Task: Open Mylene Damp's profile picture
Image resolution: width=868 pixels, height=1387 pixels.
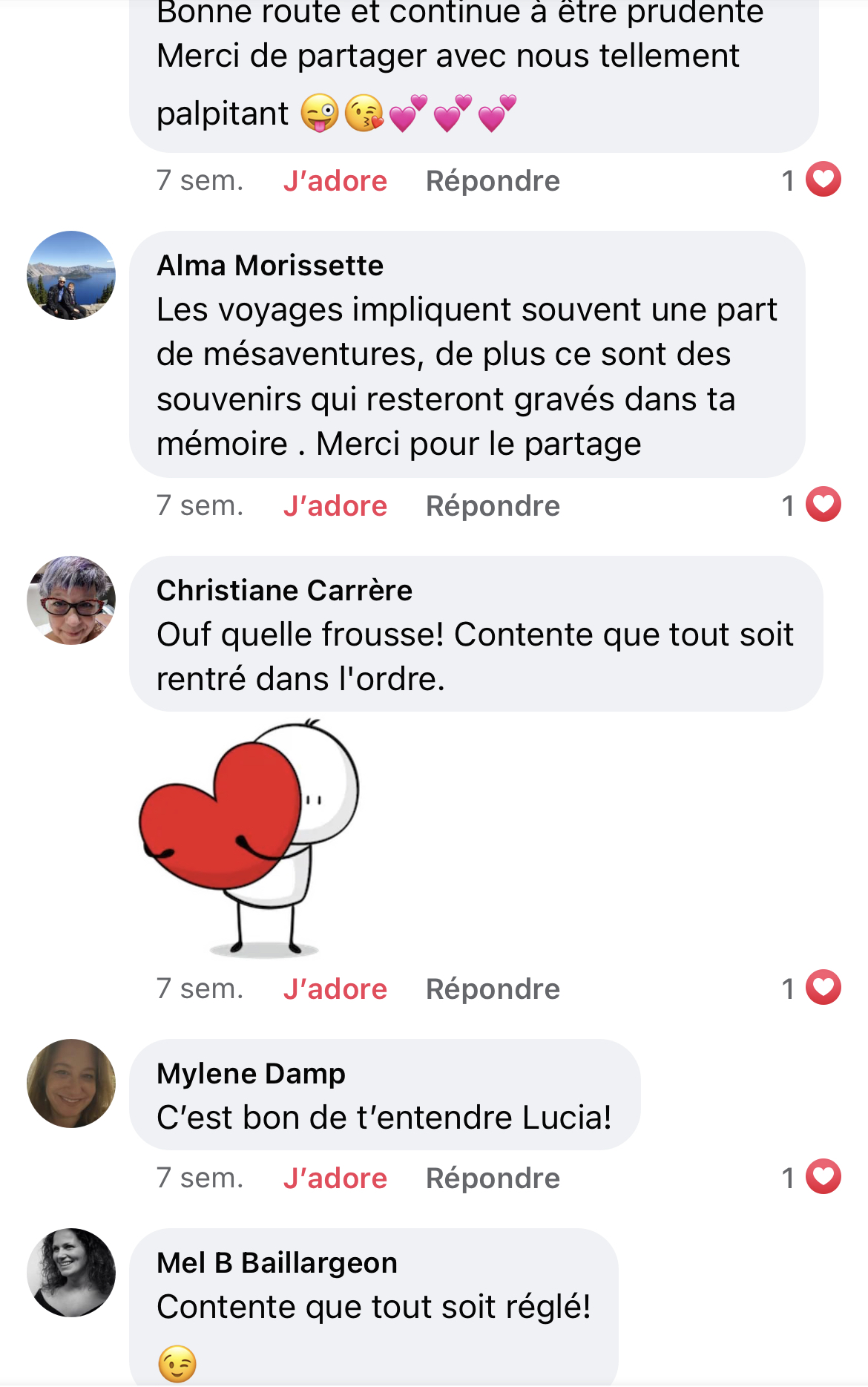Action: [71, 1083]
